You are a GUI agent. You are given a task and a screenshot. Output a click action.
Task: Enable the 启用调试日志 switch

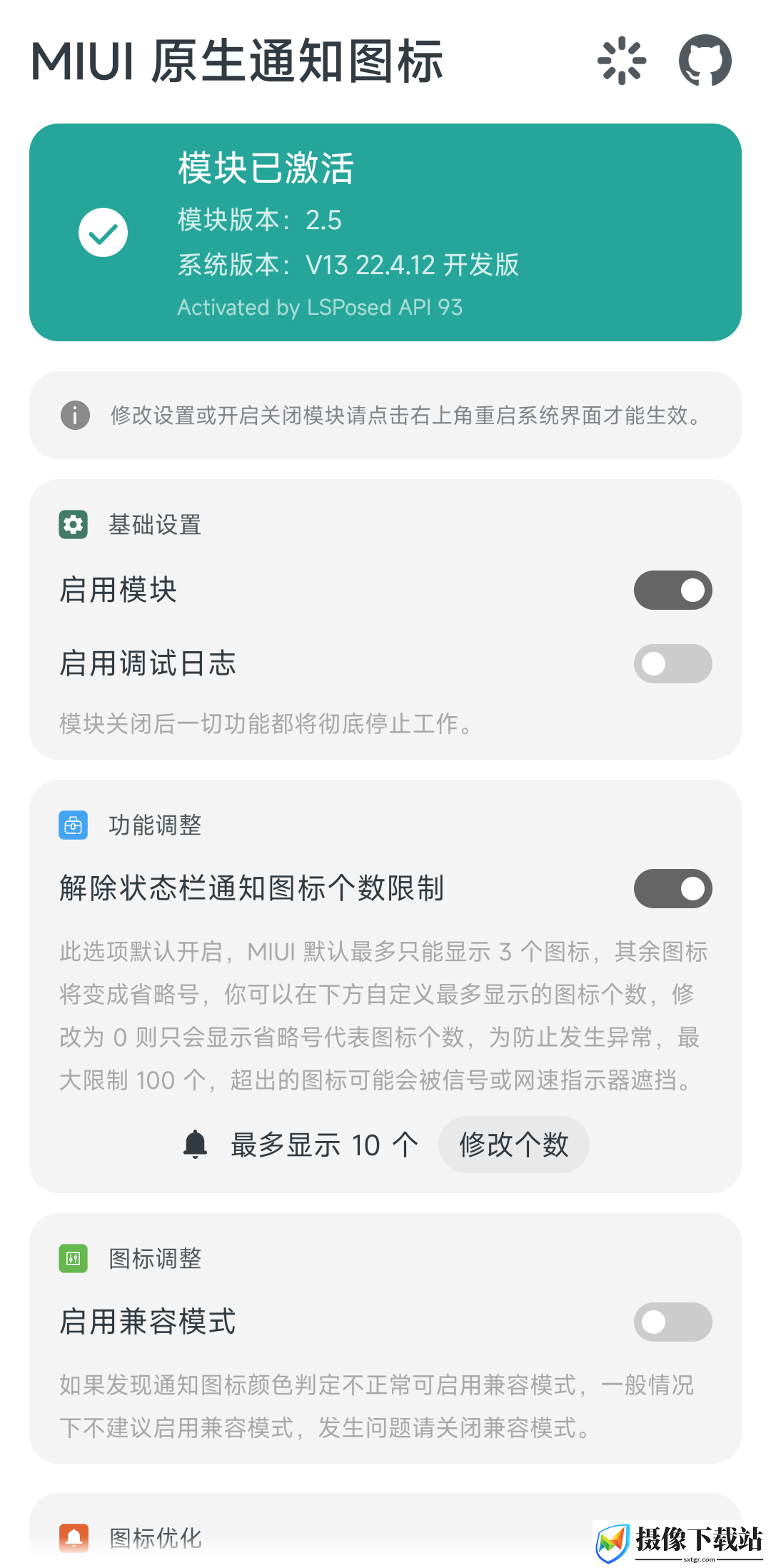click(x=672, y=663)
